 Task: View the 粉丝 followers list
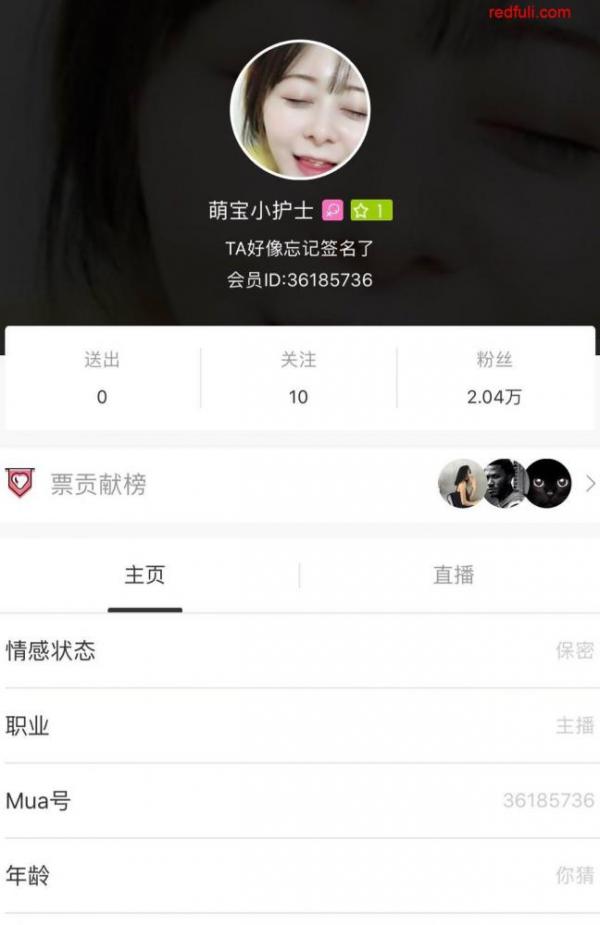494,378
